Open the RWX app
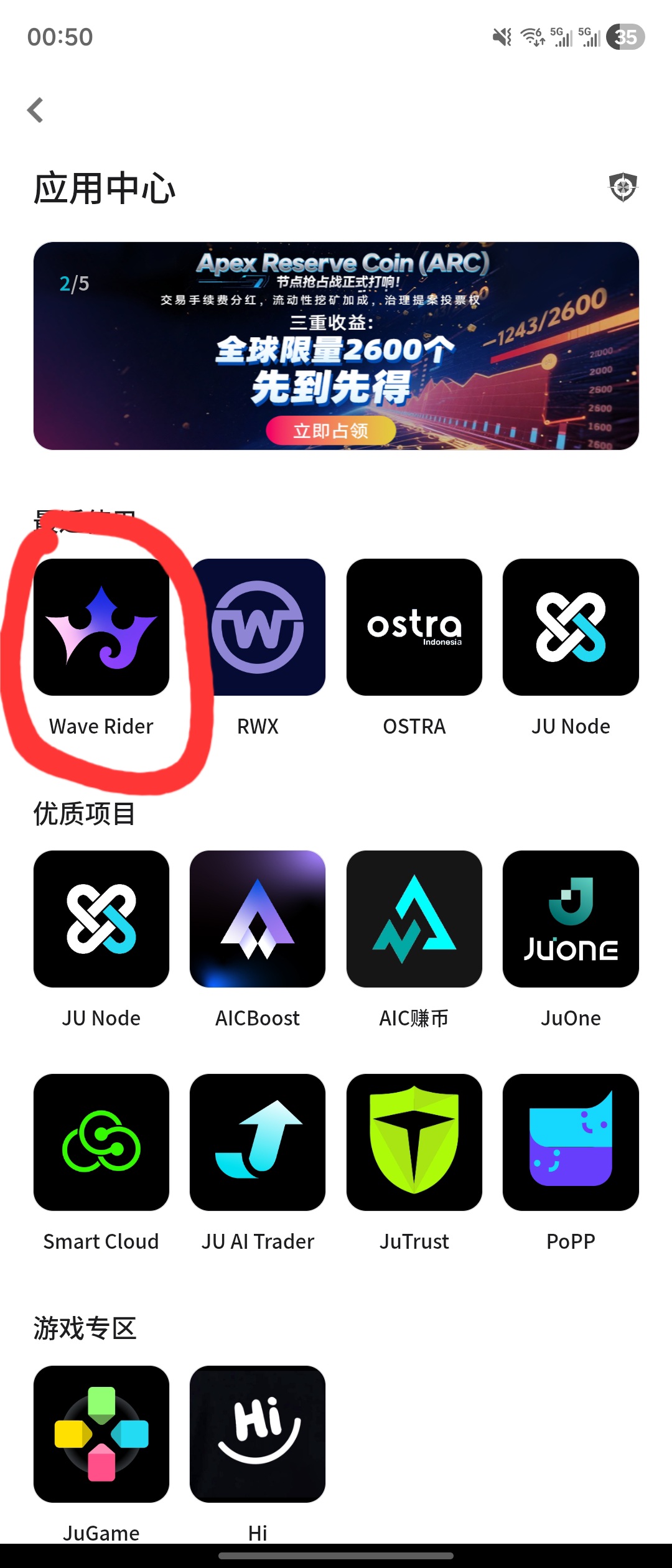The height and width of the screenshot is (1568, 672). 258,627
